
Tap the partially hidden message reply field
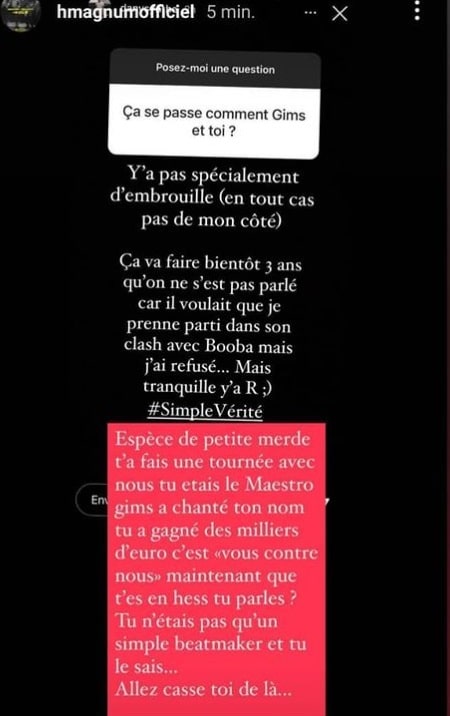pyautogui.click(x=92, y=500)
